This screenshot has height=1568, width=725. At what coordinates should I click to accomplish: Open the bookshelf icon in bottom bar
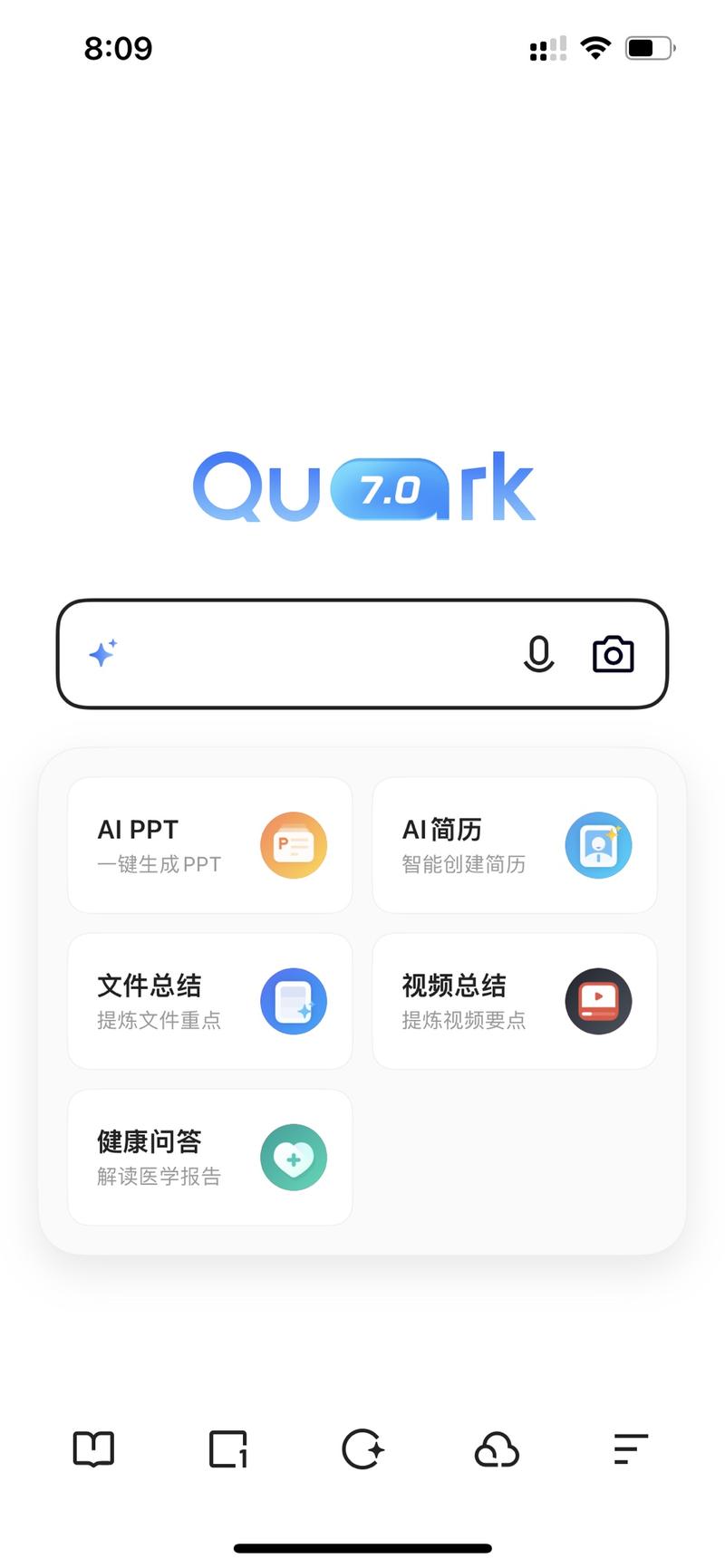pyautogui.click(x=93, y=1448)
